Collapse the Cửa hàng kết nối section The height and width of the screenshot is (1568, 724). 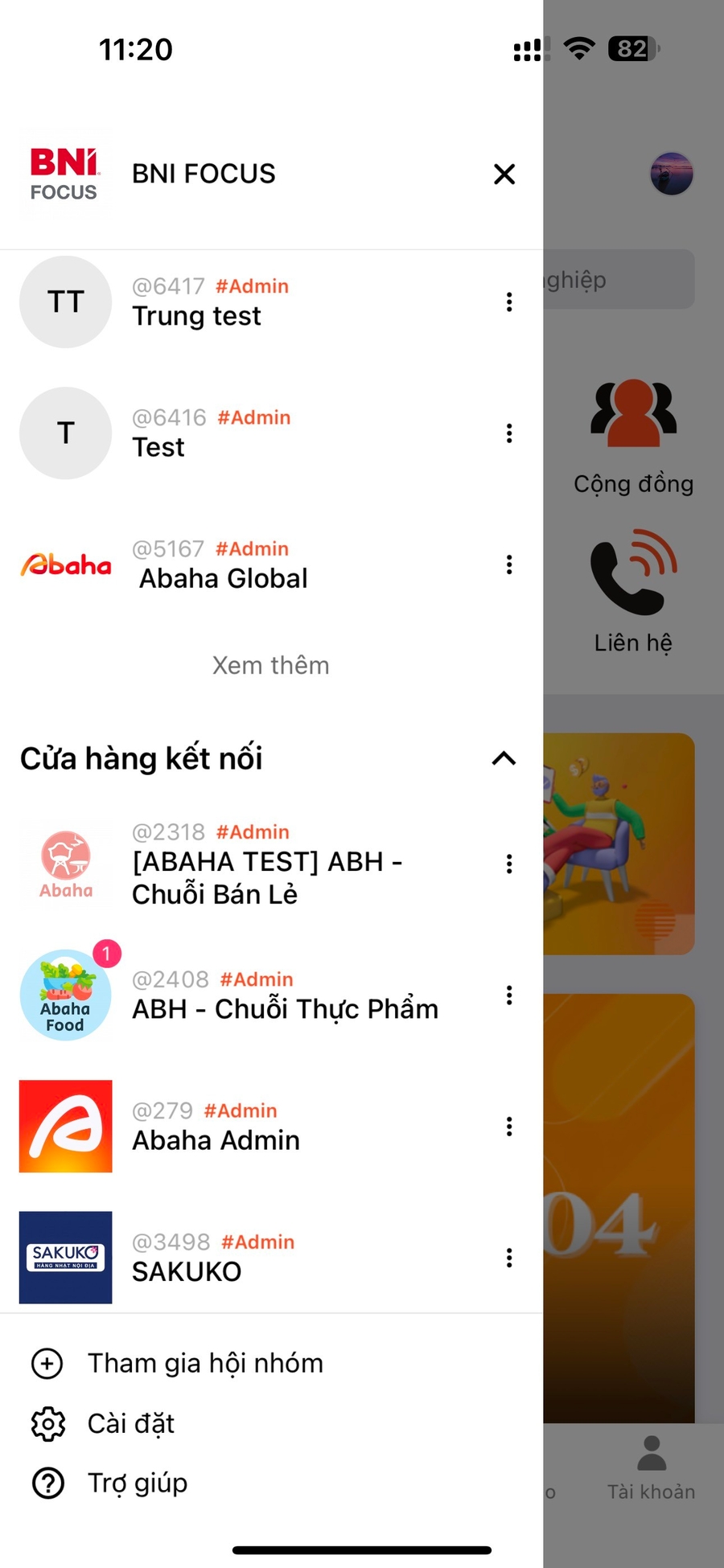coord(504,758)
